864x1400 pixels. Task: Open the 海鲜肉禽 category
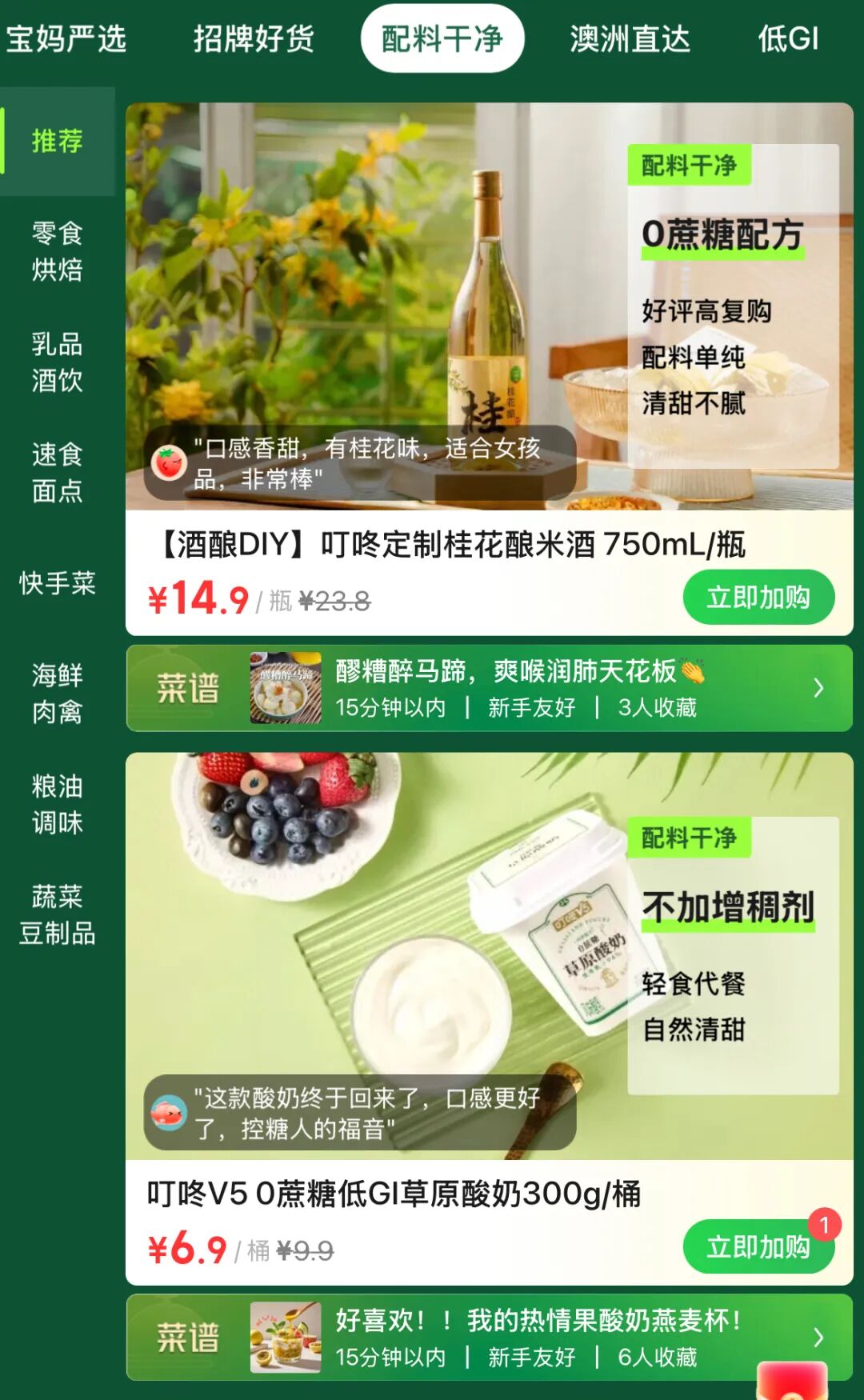pos(57,693)
